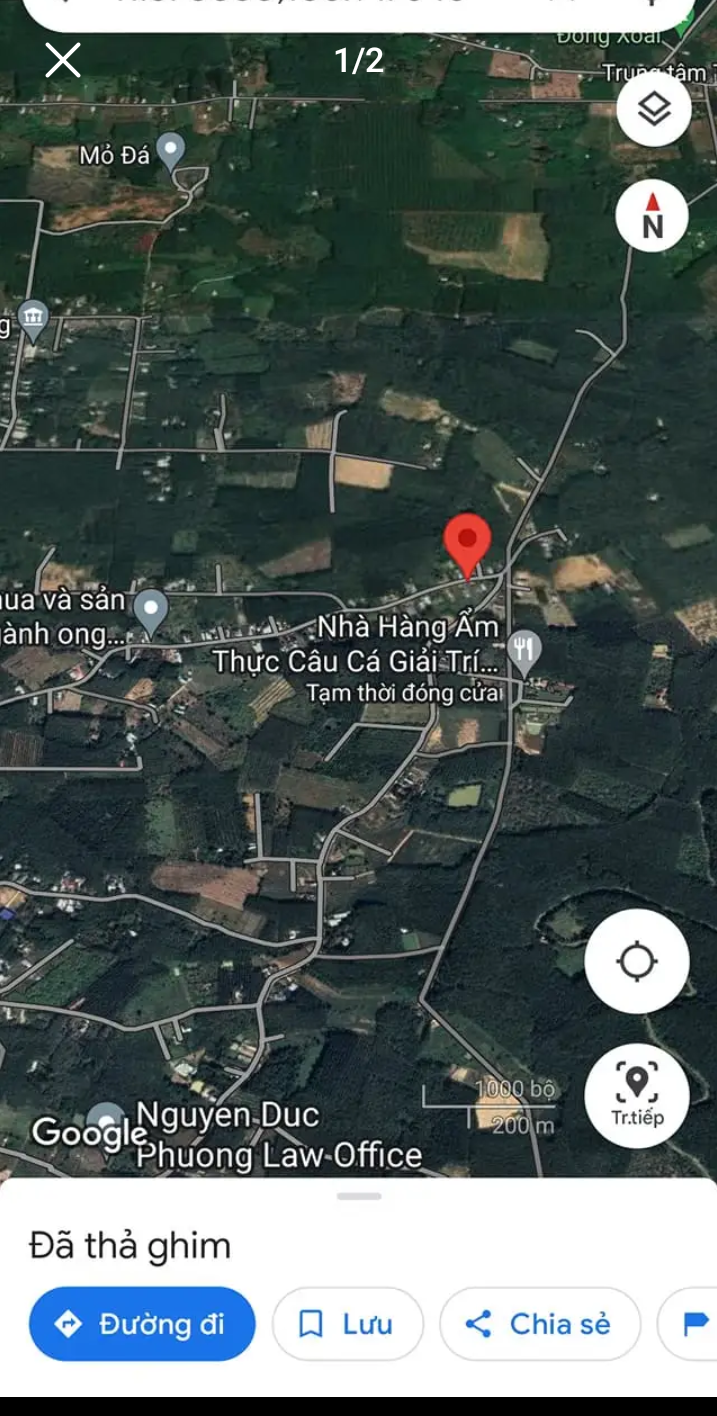The height and width of the screenshot is (1416, 717).
Task: Center the map on my location
Action: click(x=637, y=962)
